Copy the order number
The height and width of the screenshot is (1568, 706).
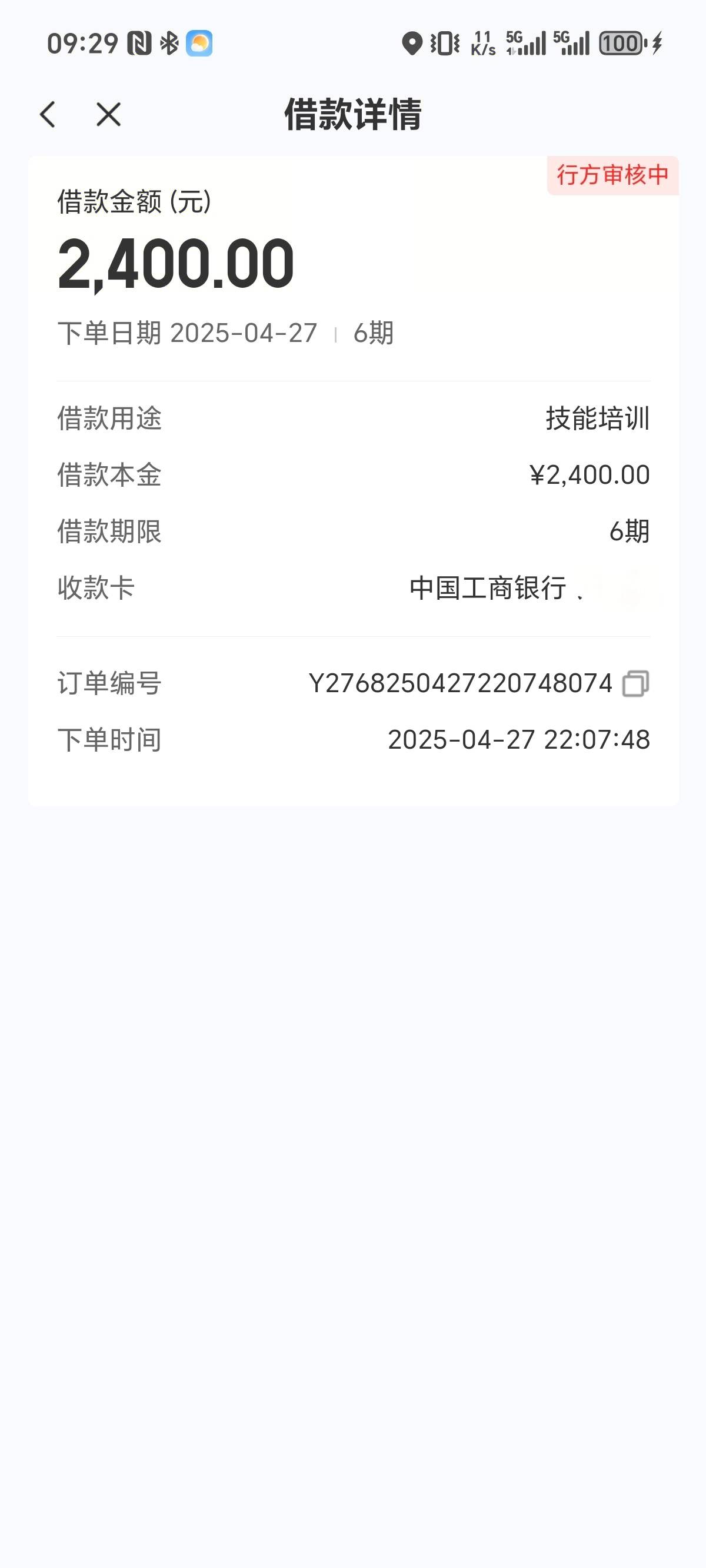635,683
